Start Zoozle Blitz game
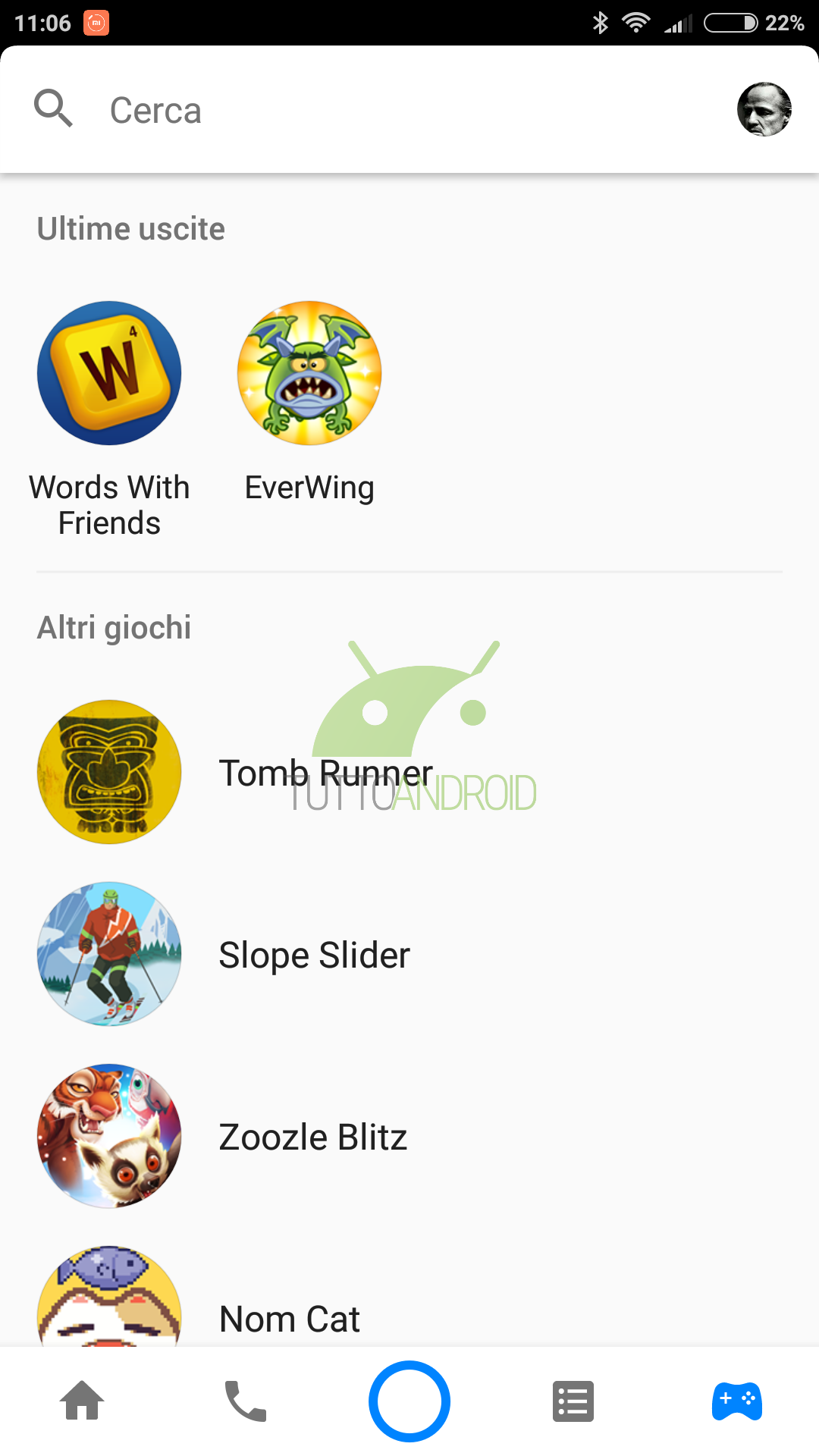Viewport: 819px width, 1456px height. point(312,1137)
